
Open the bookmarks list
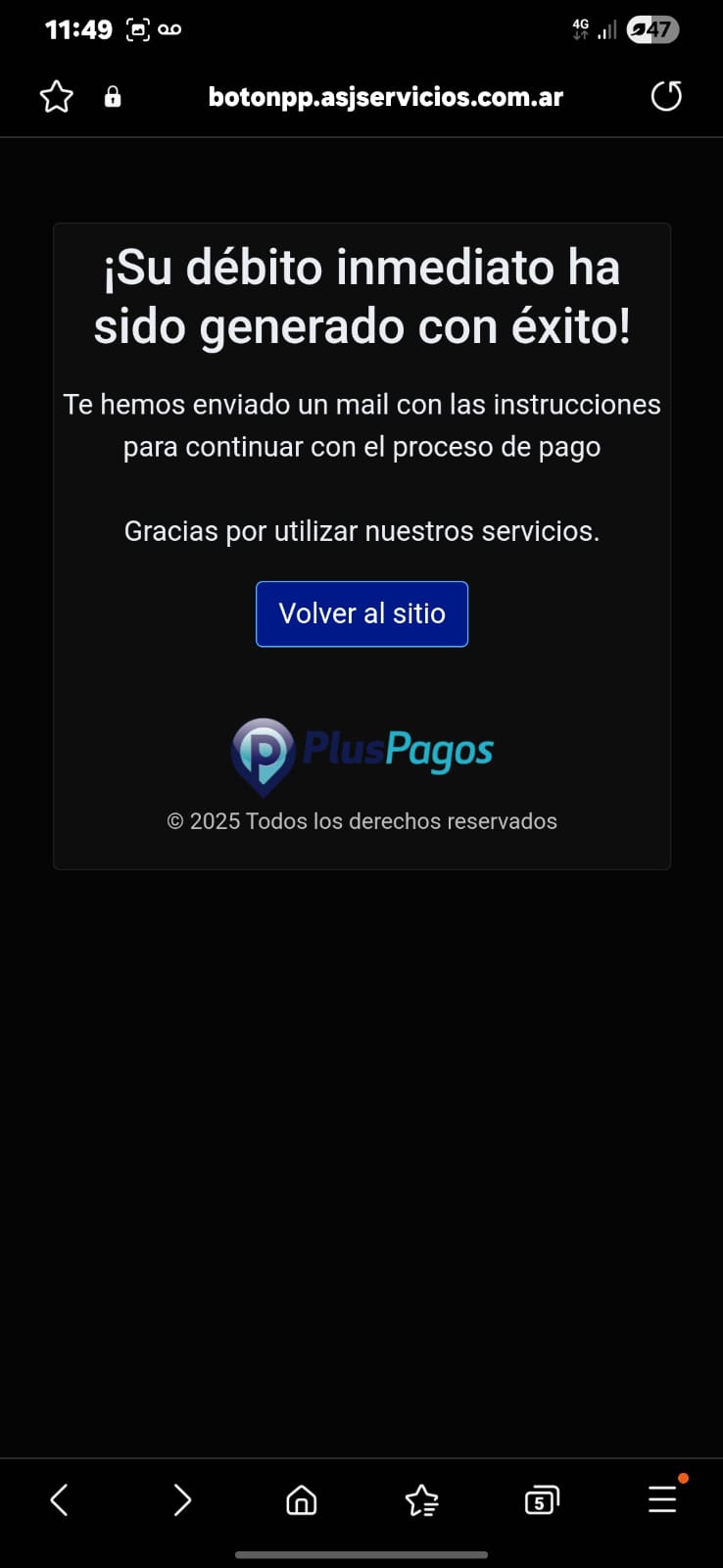click(421, 1499)
